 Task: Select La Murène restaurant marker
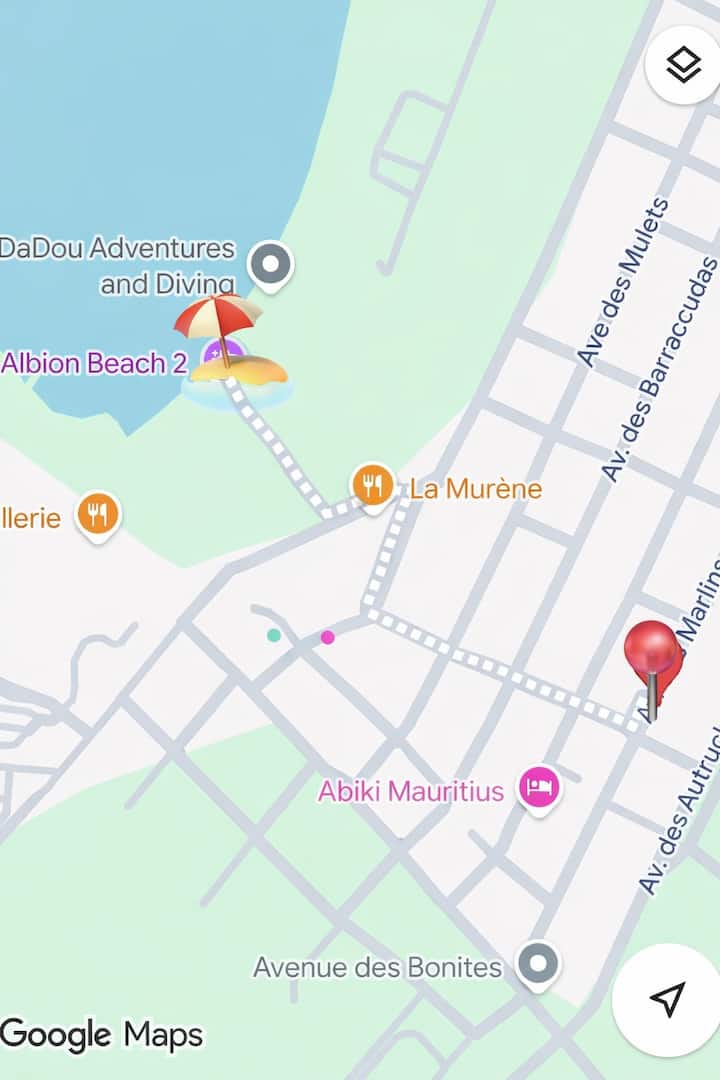(x=372, y=487)
